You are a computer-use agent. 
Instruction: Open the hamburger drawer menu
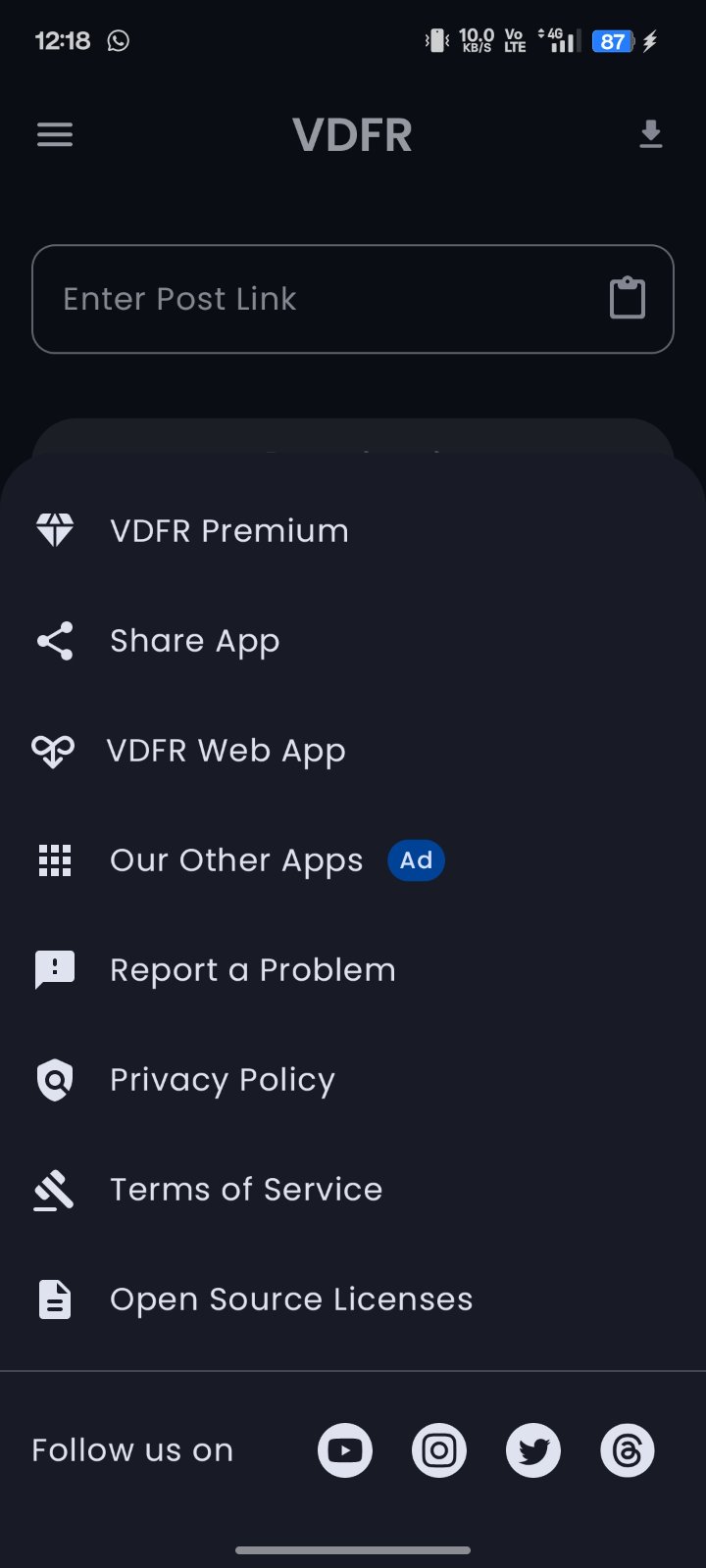[55, 134]
